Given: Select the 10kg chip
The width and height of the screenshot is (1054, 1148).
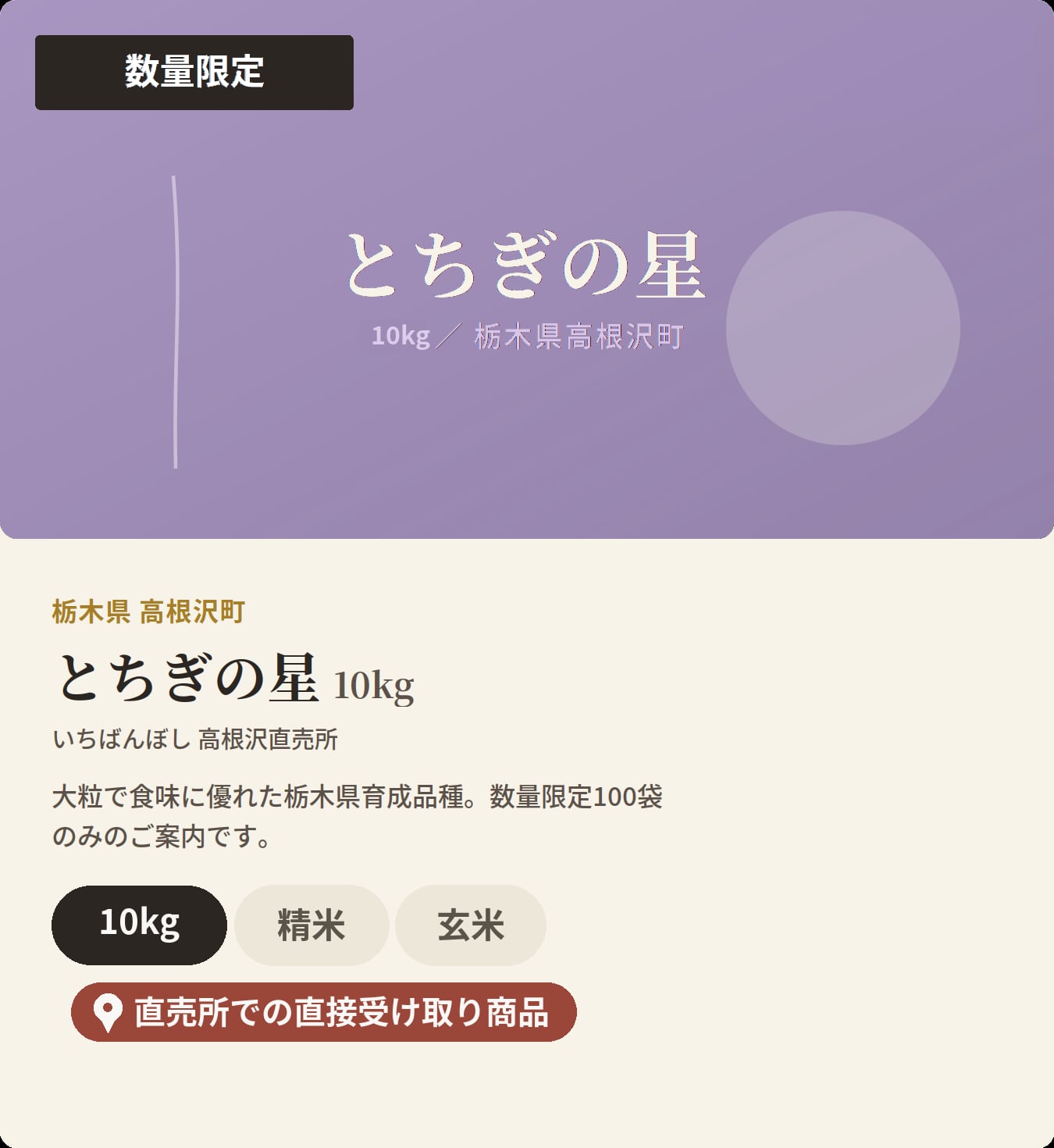Looking at the screenshot, I should (139, 925).
